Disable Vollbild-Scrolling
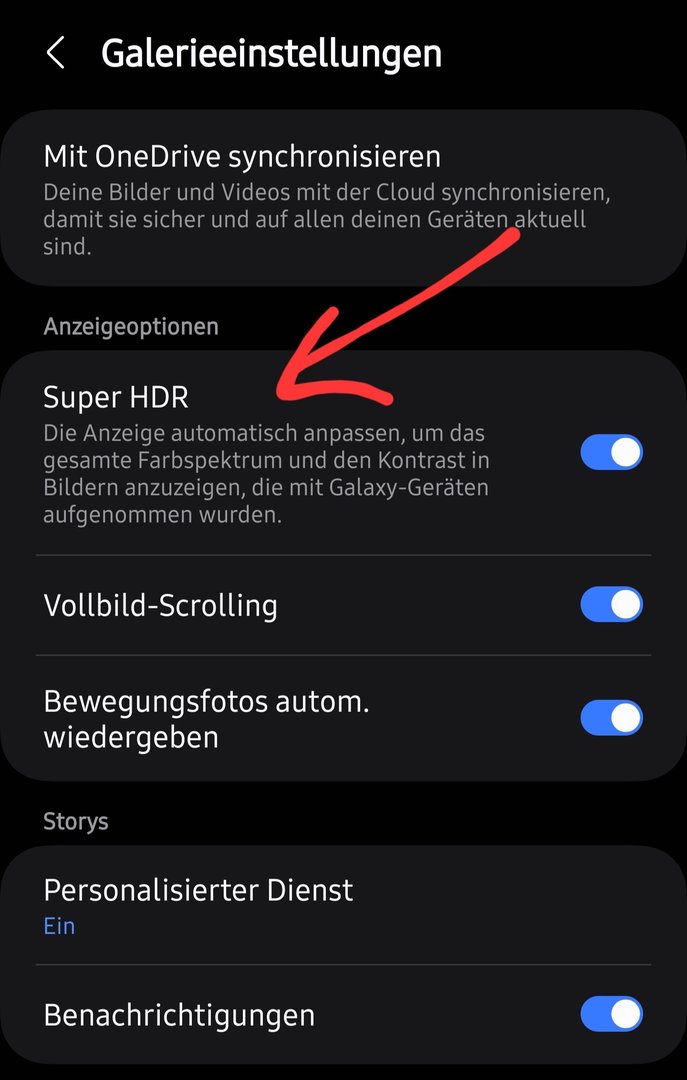 click(611, 605)
